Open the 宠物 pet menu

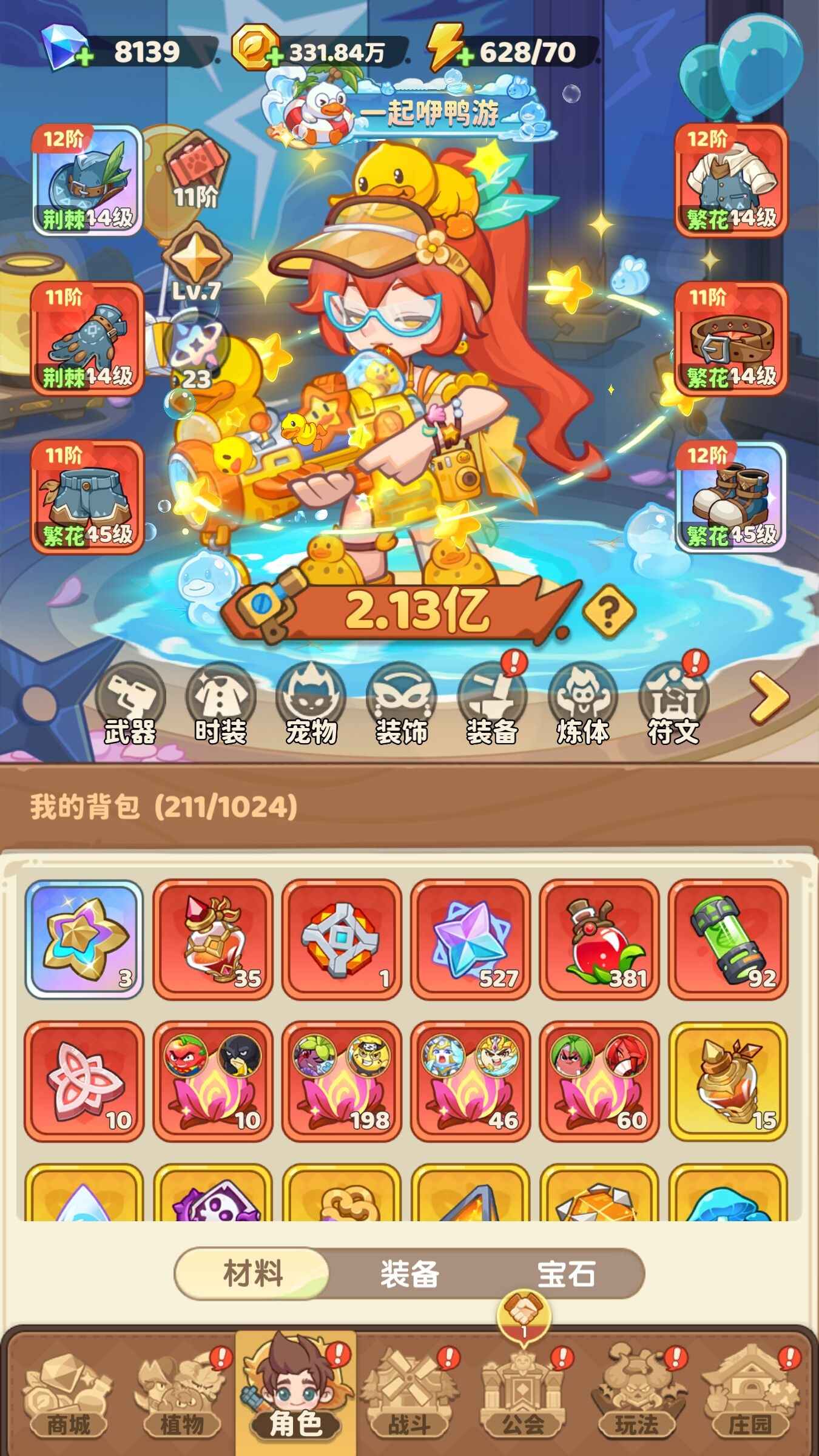pyautogui.click(x=311, y=704)
